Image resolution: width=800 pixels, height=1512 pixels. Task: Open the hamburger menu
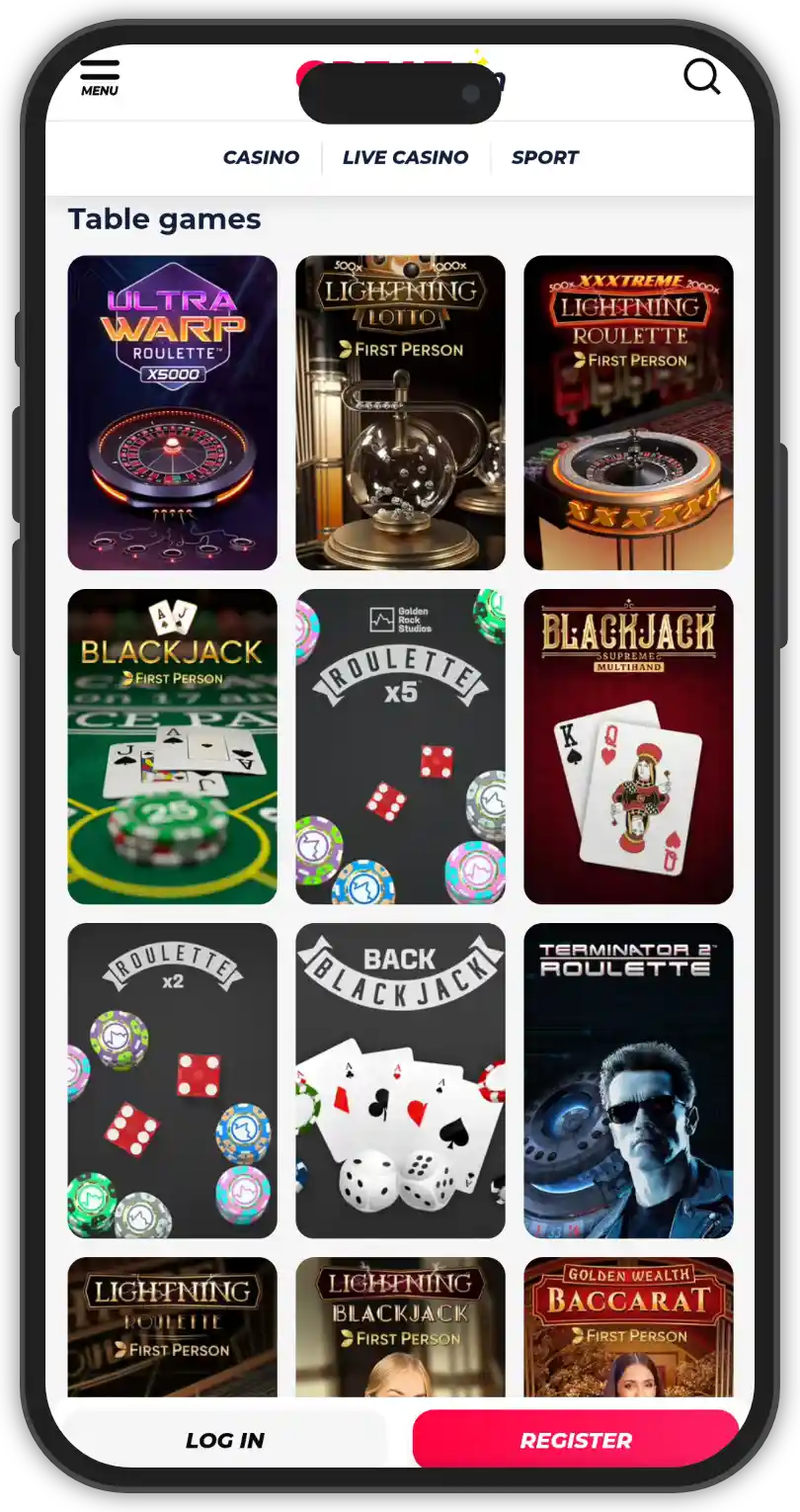[100, 77]
